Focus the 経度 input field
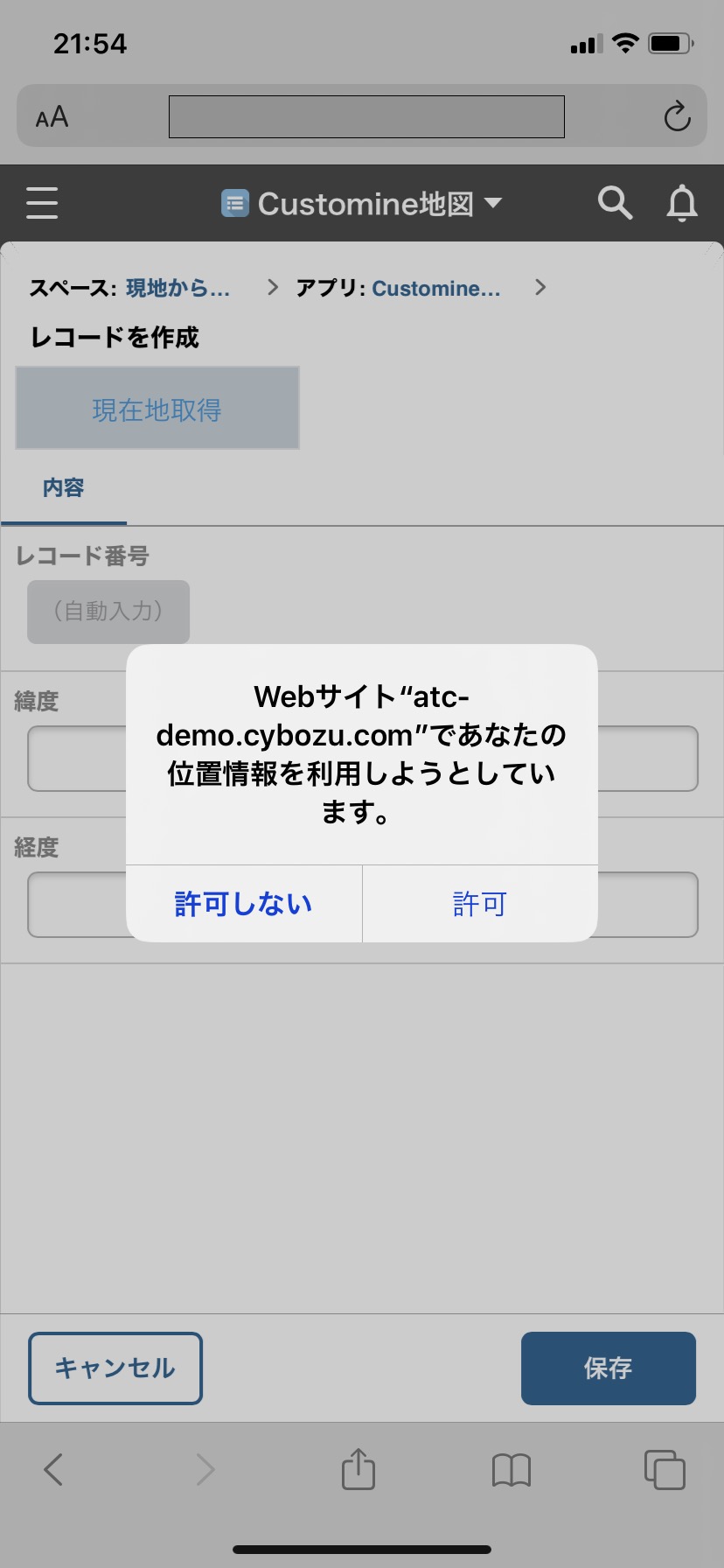Image resolution: width=724 pixels, height=1568 pixels. 363,905
